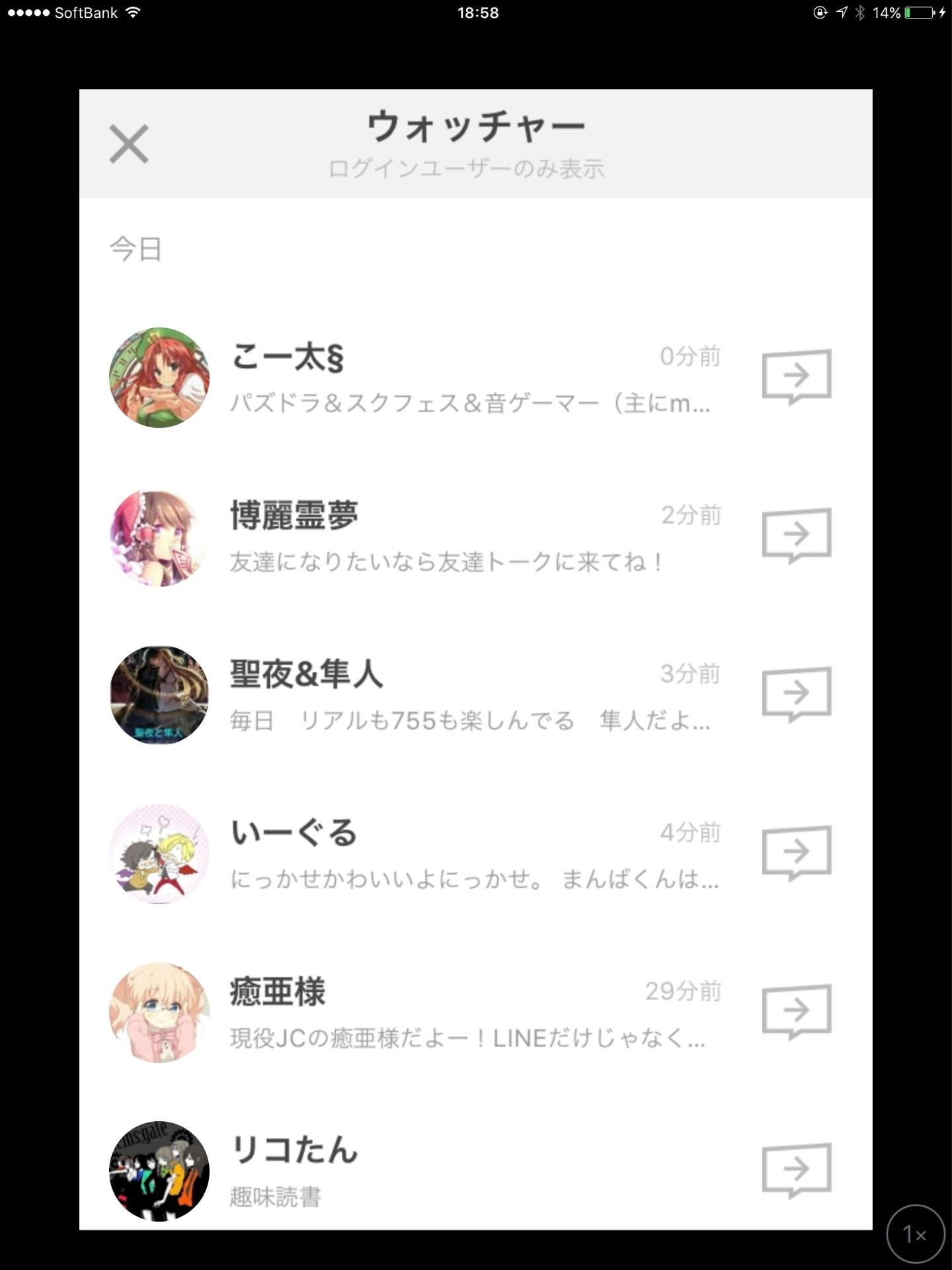Open the chat arrow icon next to いーぐる
This screenshot has height=1270, width=952.
coord(796,852)
